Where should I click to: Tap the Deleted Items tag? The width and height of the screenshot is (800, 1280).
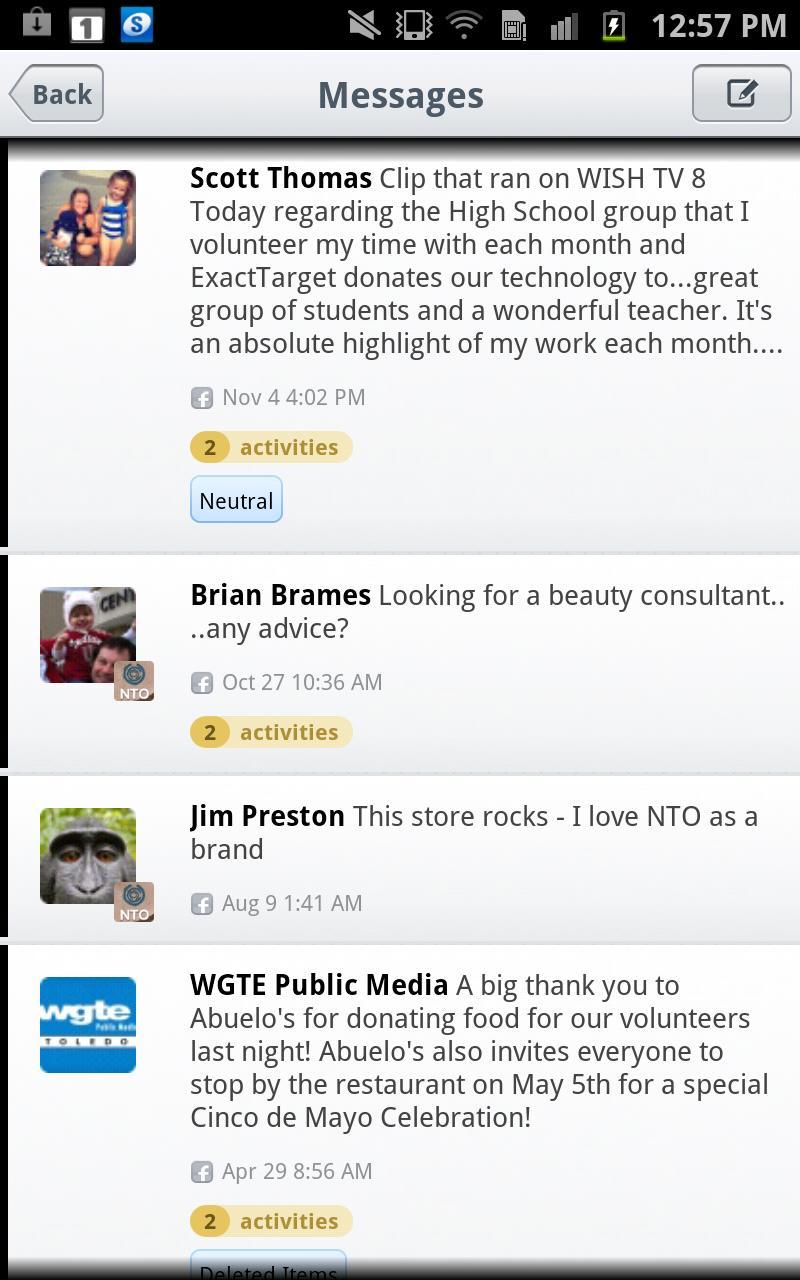click(268, 1268)
